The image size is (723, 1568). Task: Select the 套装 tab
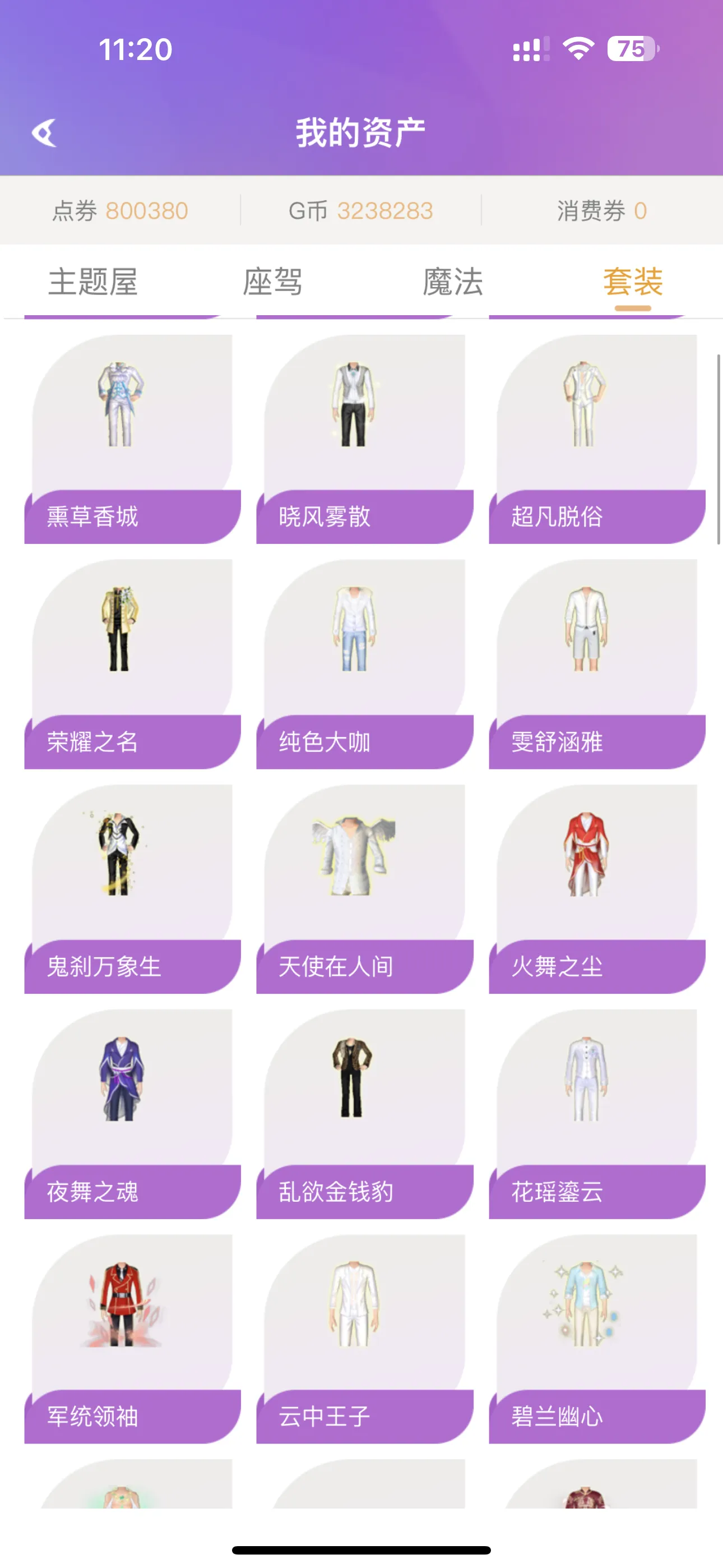632,283
